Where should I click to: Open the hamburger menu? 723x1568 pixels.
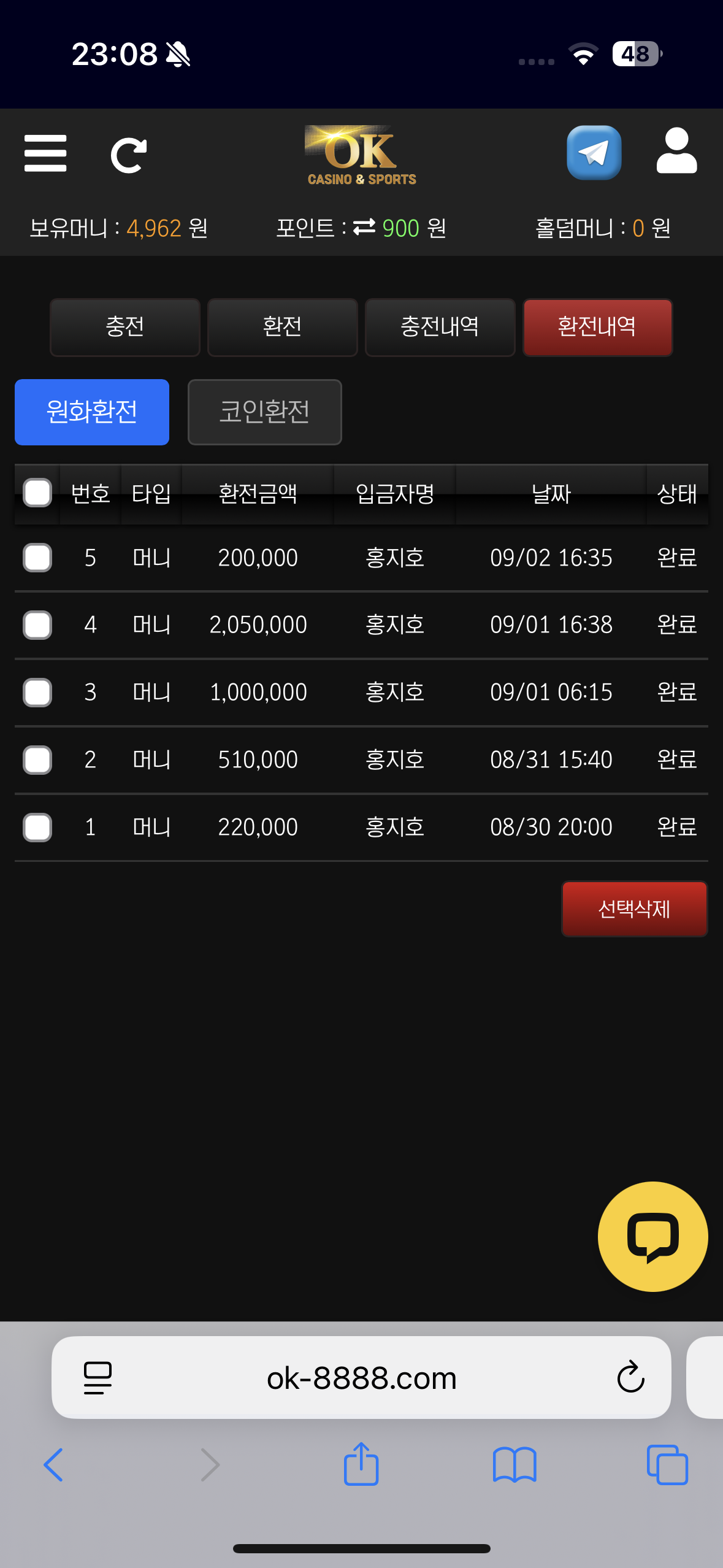pos(45,153)
